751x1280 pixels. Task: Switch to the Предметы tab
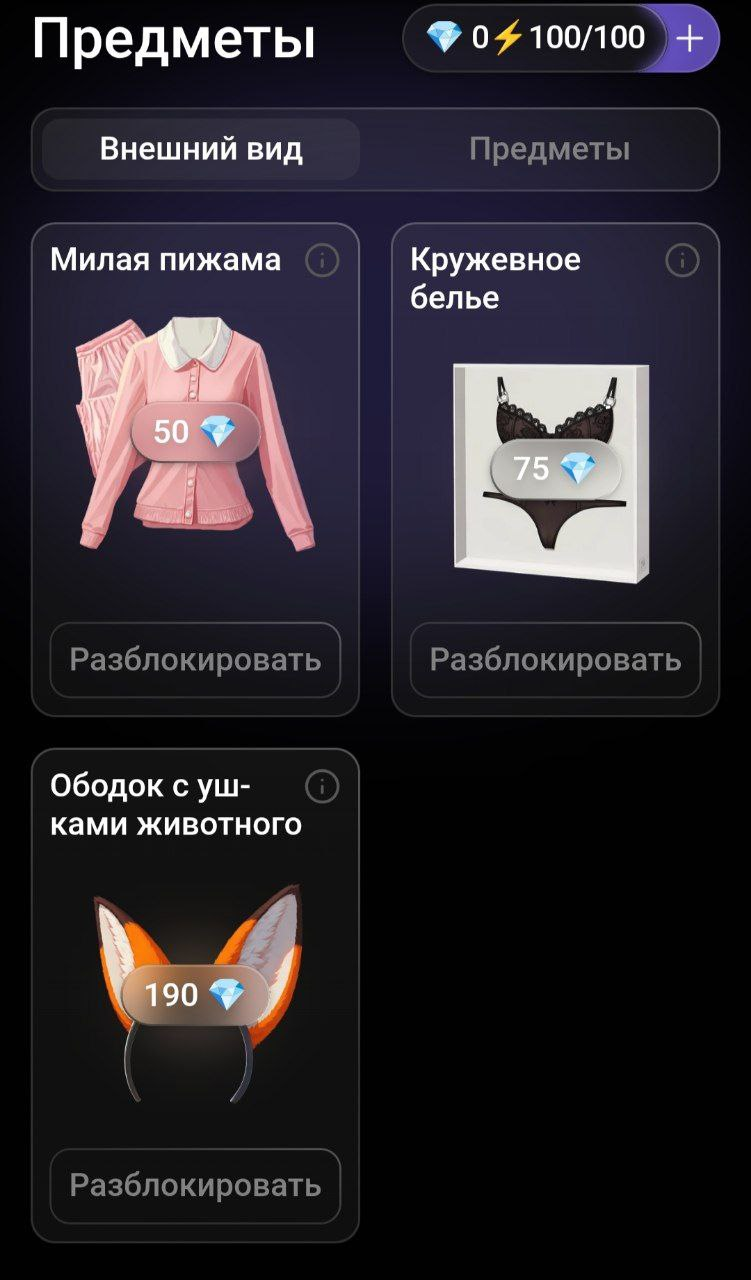pos(549,150)
